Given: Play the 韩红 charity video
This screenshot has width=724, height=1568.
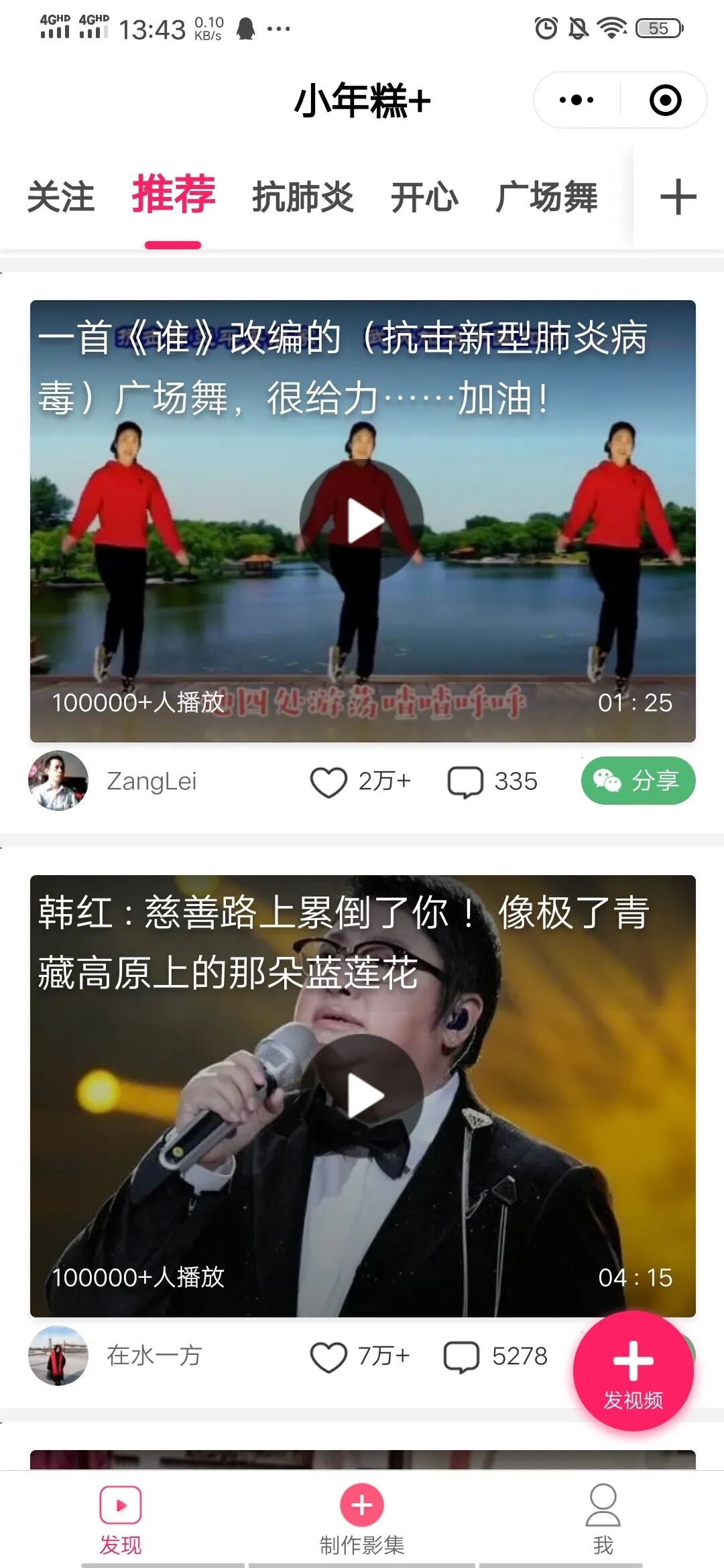Looking at the screenshot, I should click(362, 1096).
